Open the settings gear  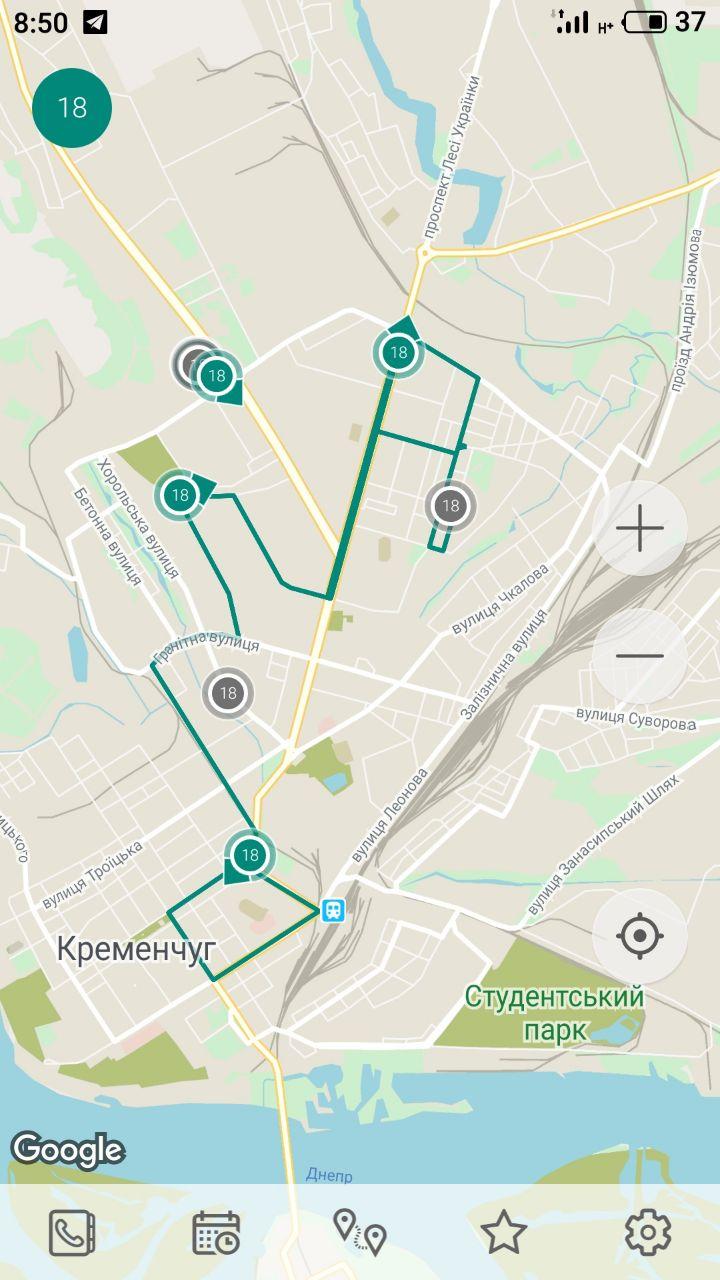click(648, 1232)
